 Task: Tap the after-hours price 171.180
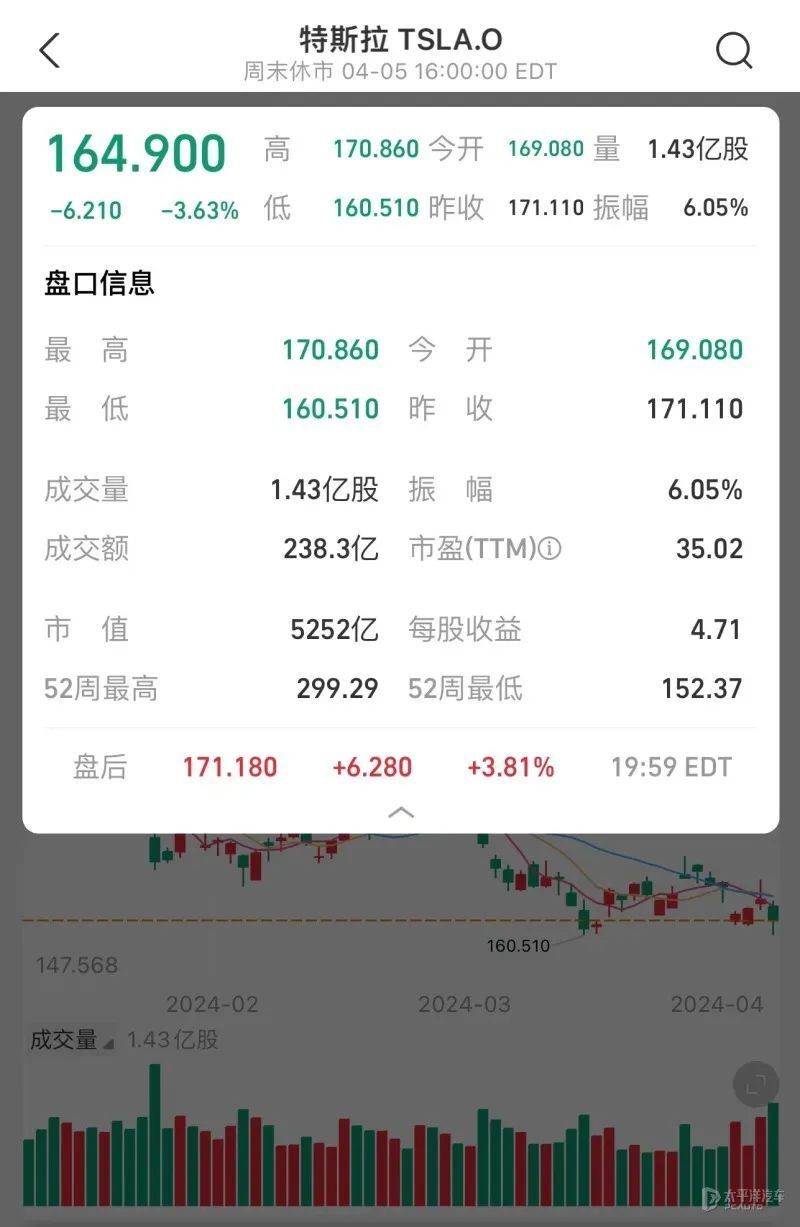(x=229, y=766)
